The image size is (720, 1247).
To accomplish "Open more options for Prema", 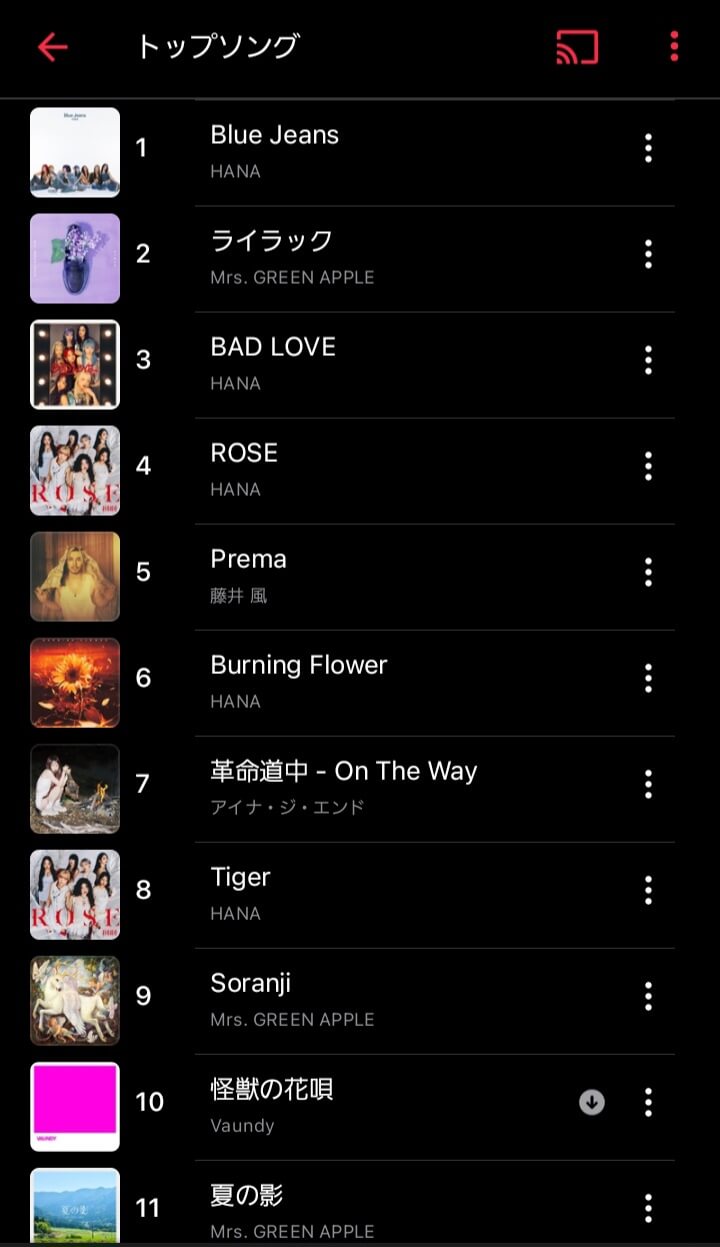I will click(x=648, y=572).
